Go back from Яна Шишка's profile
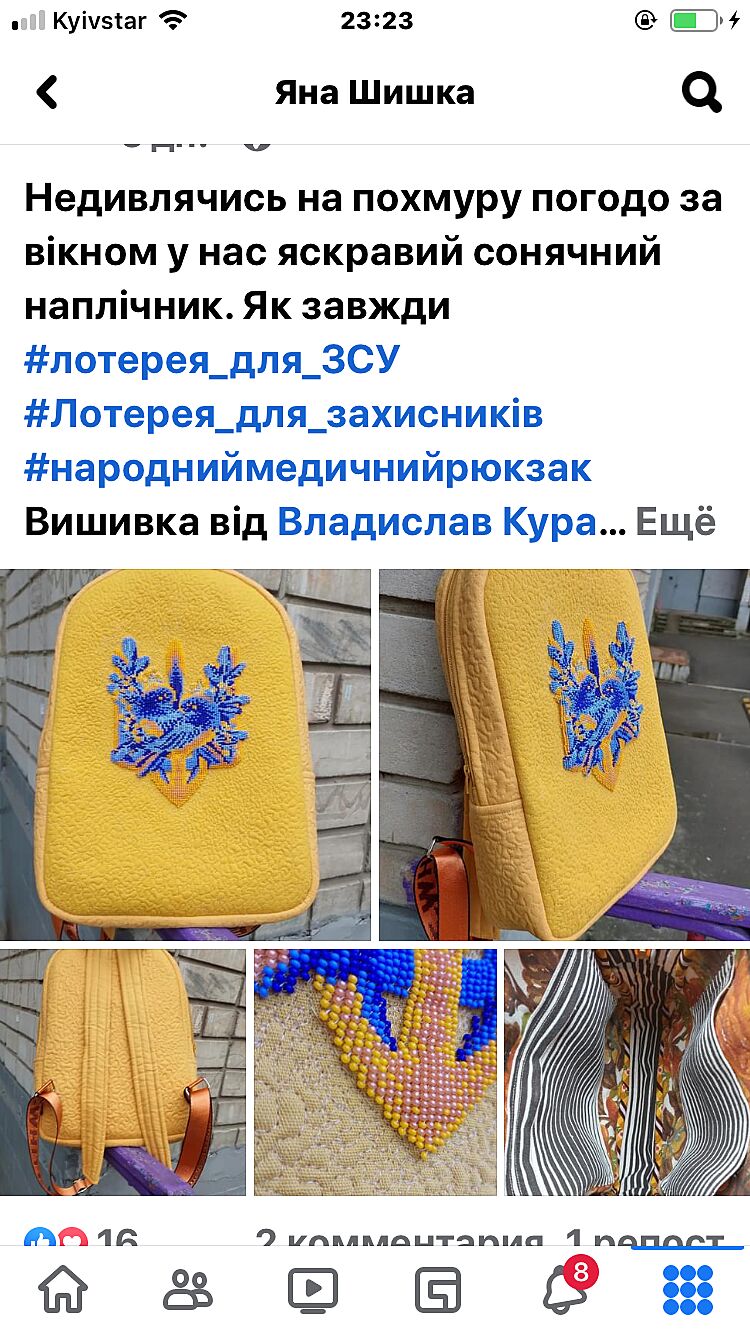The width and height of the screenshot is (750, 1334). click(x=47, y=93)
